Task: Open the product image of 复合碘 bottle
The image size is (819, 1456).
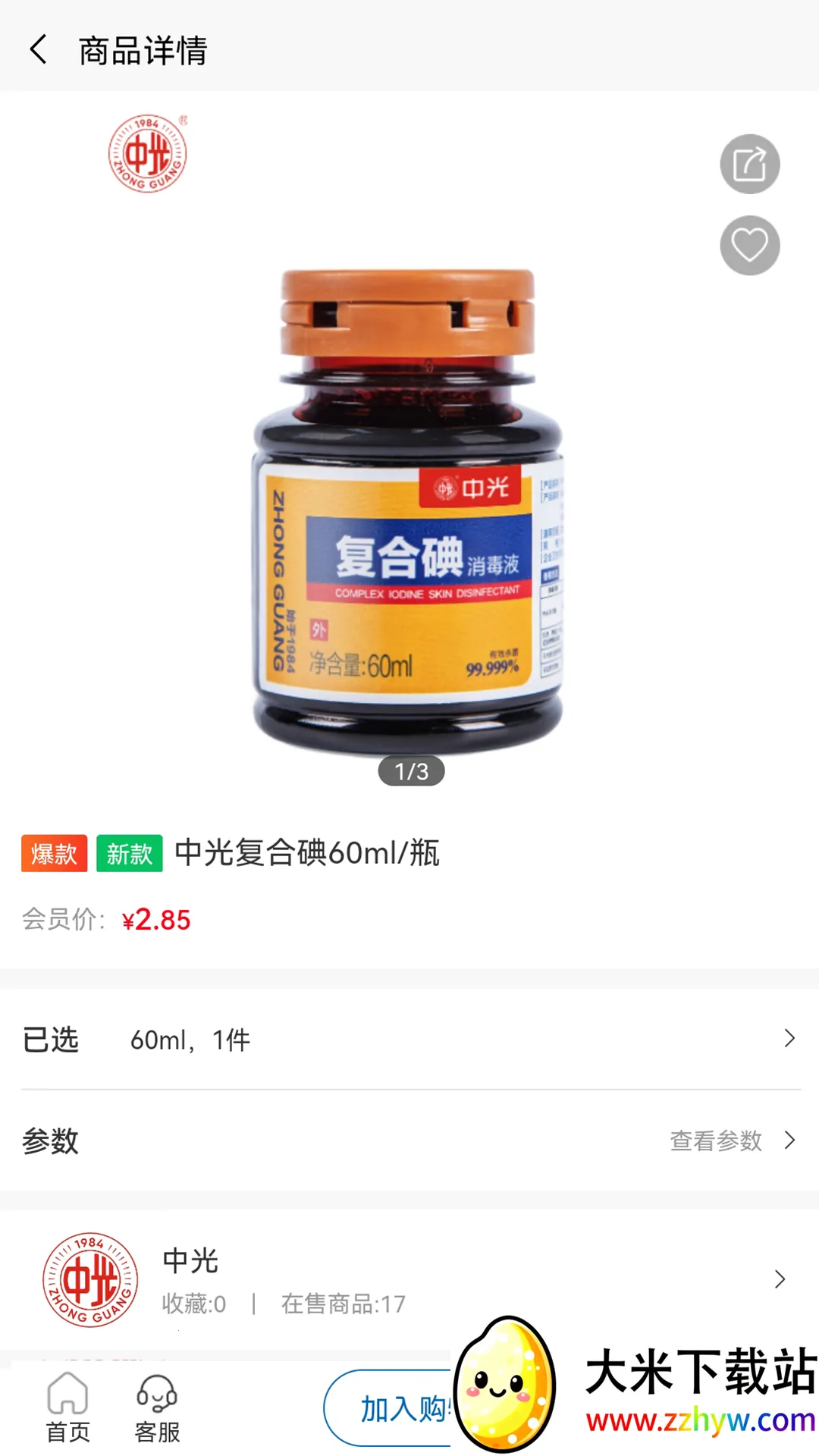Action: pos(408,510)
